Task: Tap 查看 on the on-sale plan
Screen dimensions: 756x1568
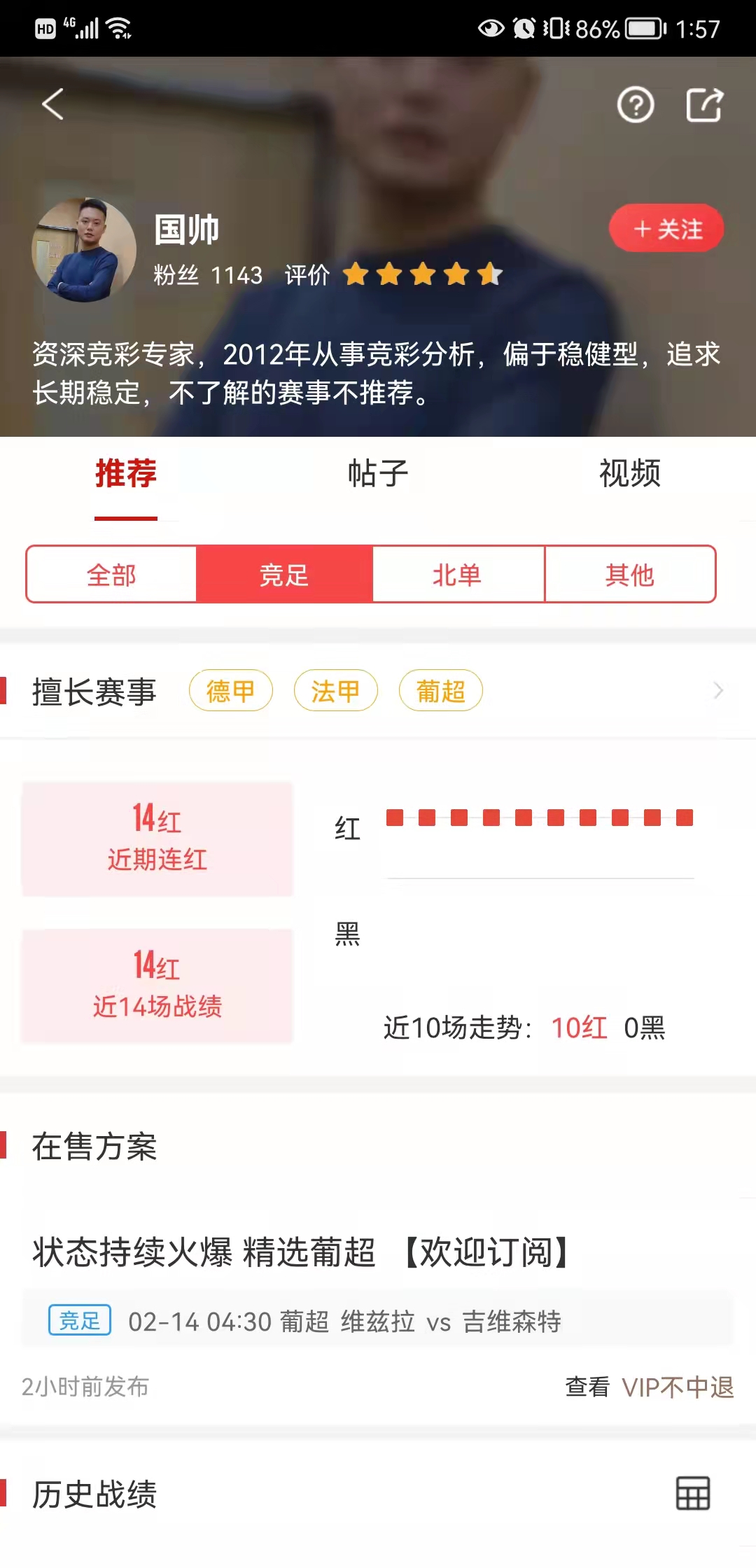Action: coord(587,1387)
